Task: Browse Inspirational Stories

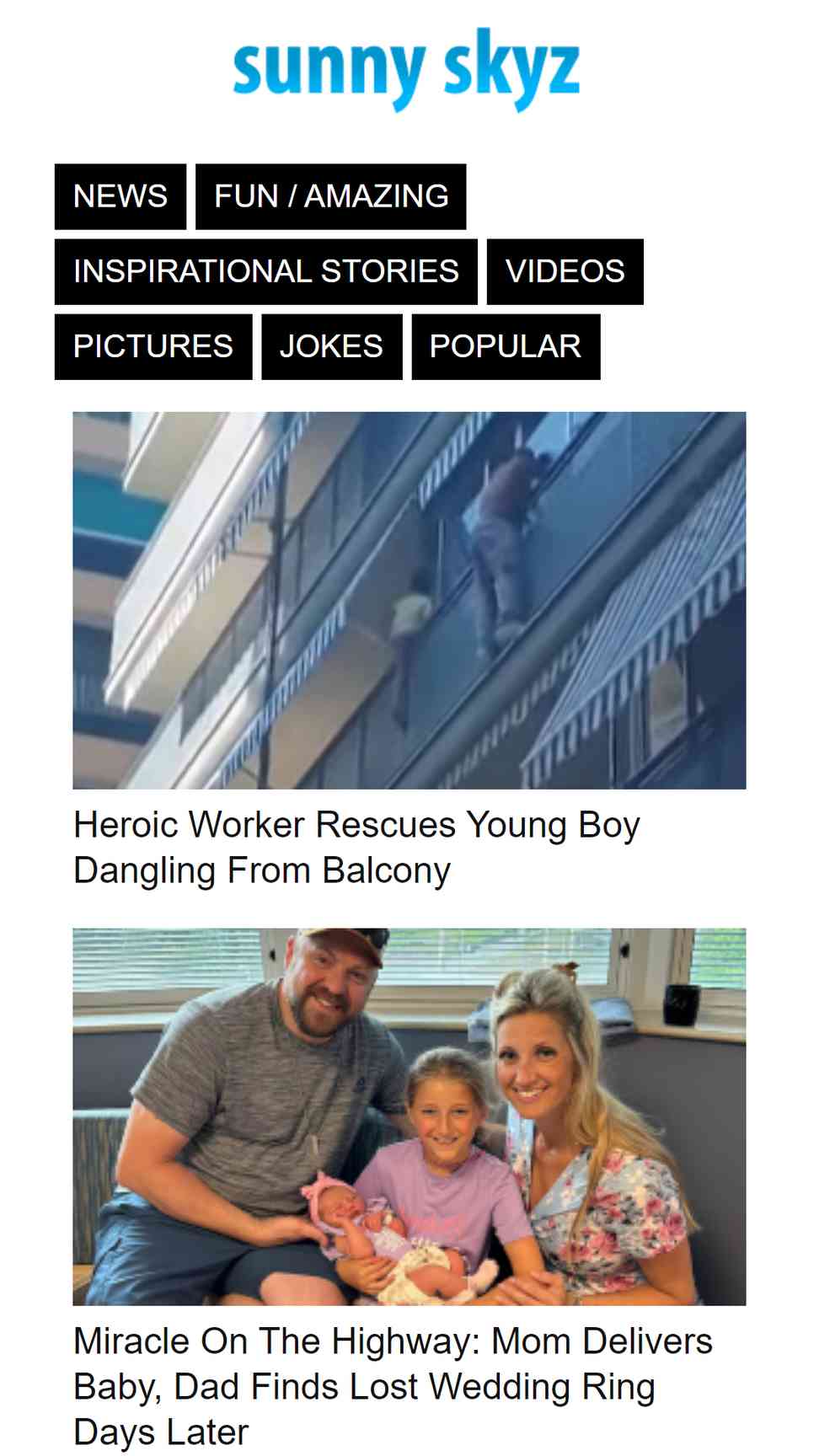Action: pyautogui.click(x=266, y=271)
